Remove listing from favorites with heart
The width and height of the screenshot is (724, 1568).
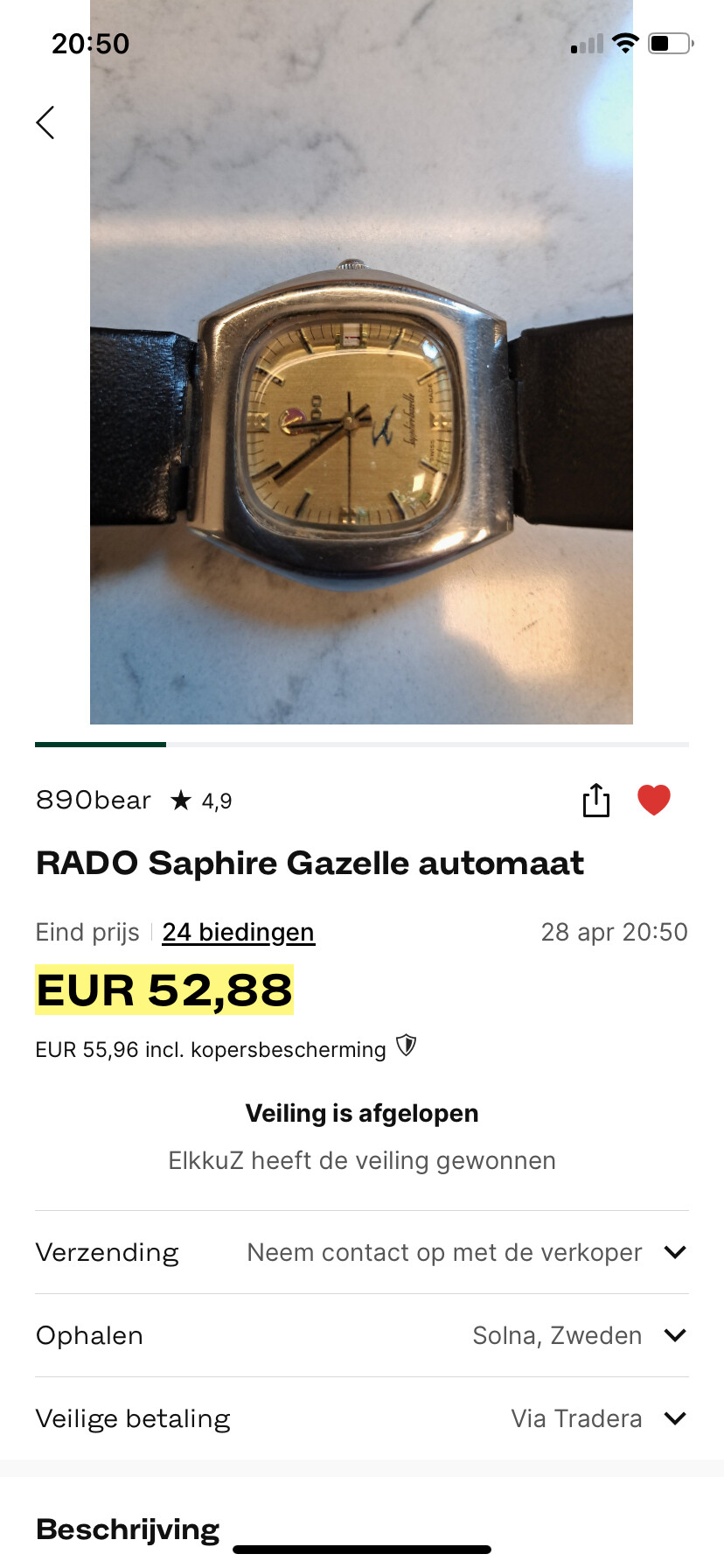[654, 800]
